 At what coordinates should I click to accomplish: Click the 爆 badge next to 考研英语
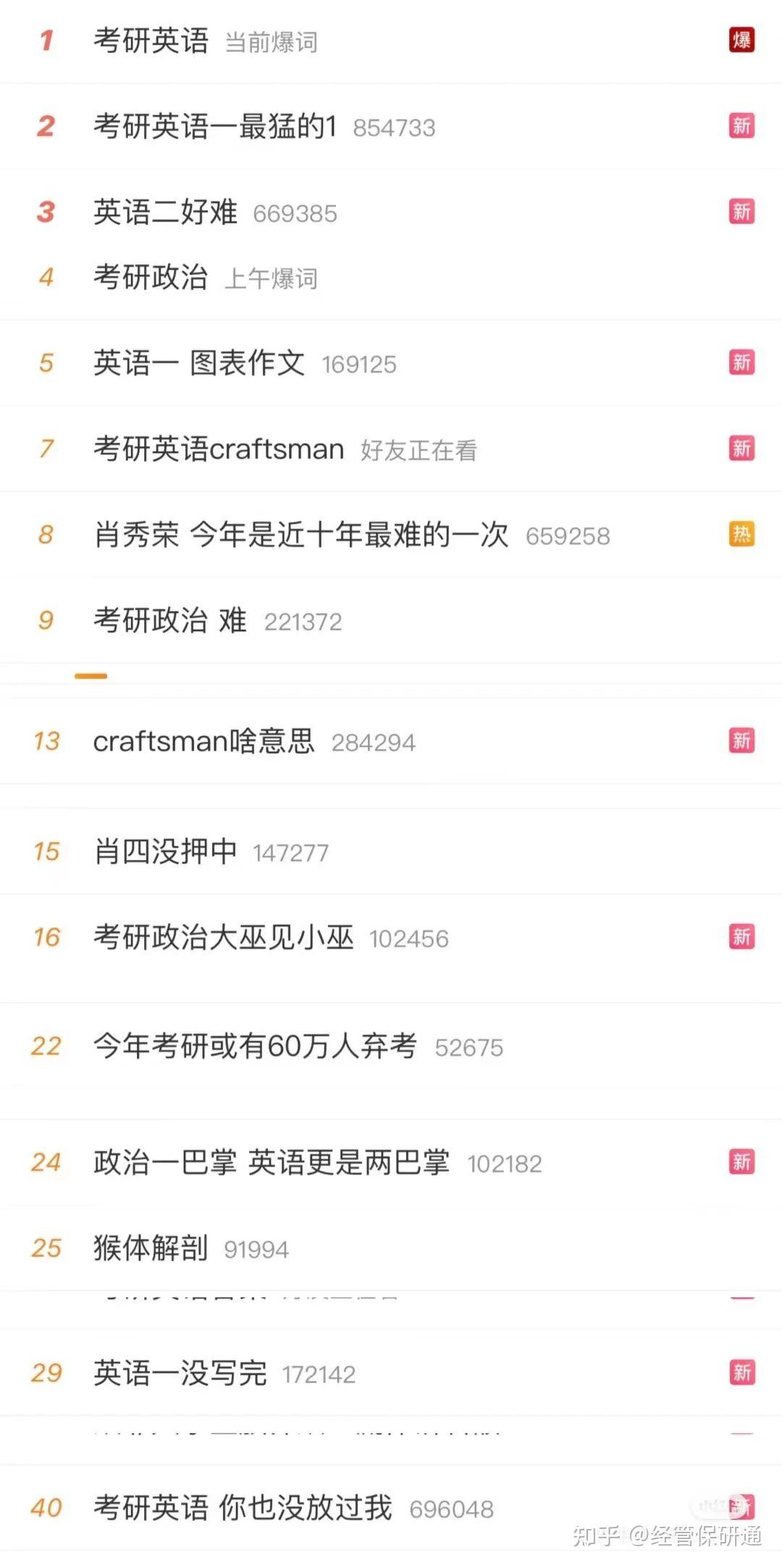(741, 41)
